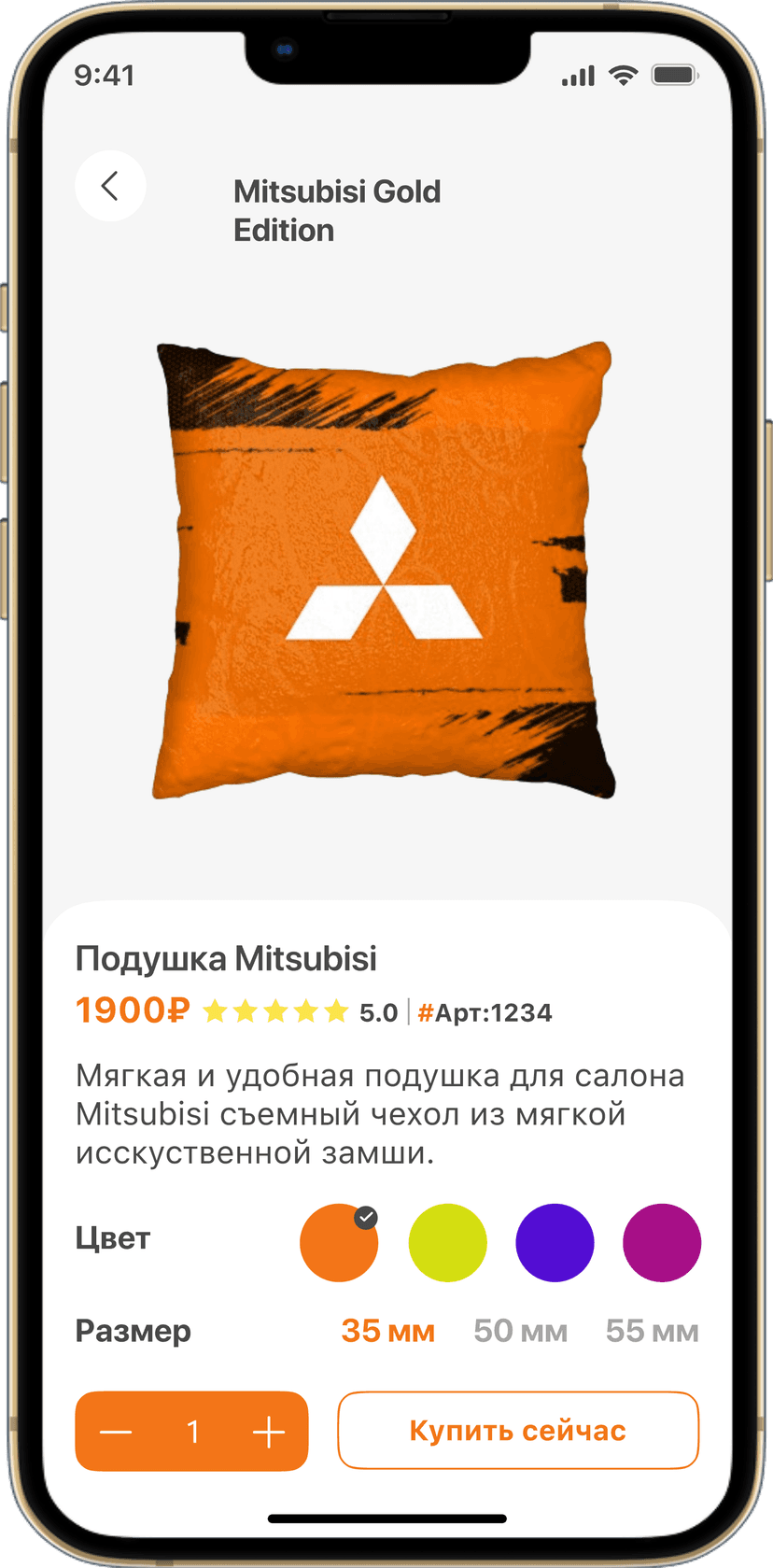Tap the Купить сейчас button

coord(518,1431)
